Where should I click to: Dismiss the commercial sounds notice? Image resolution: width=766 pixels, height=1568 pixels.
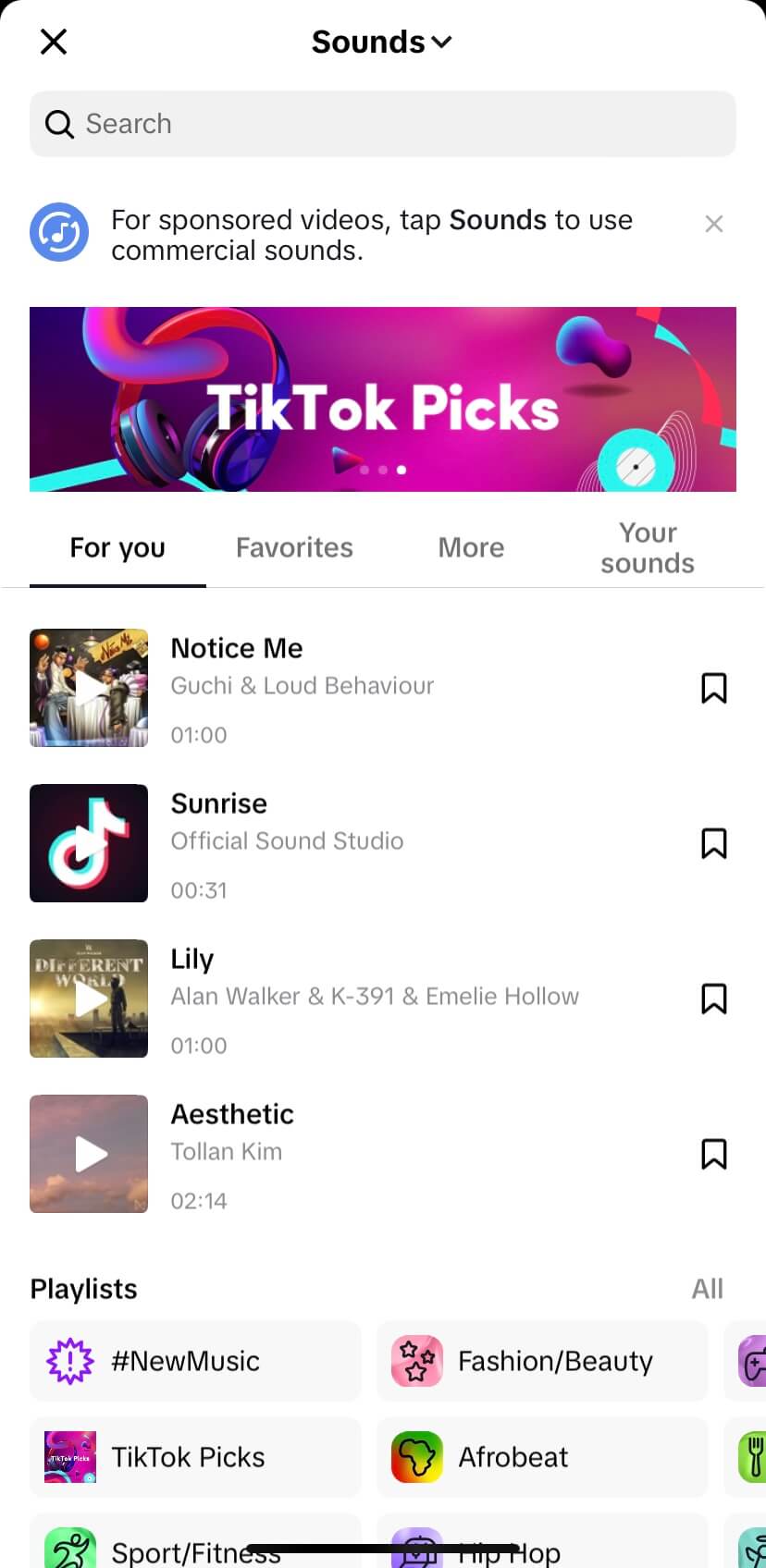(713, 224)
